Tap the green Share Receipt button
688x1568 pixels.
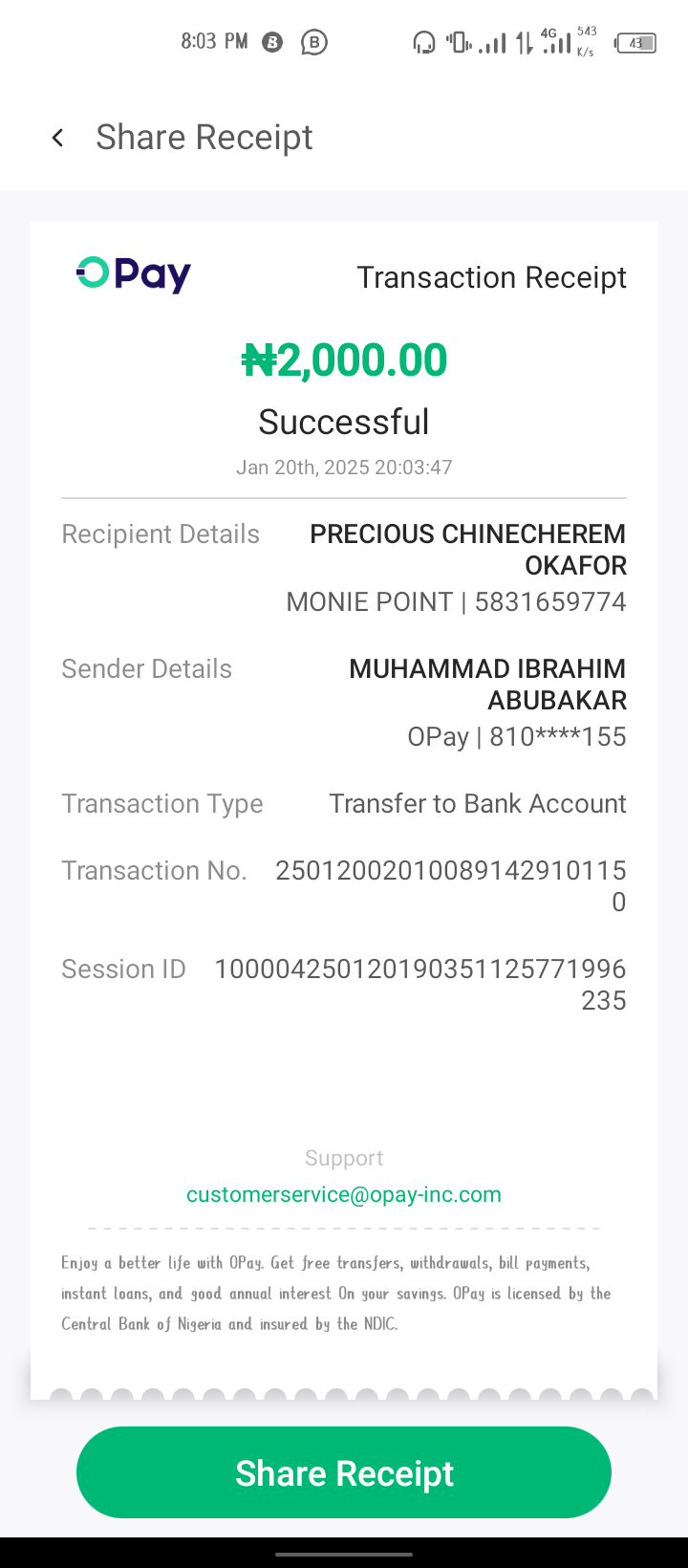(x=344, y=1472)
